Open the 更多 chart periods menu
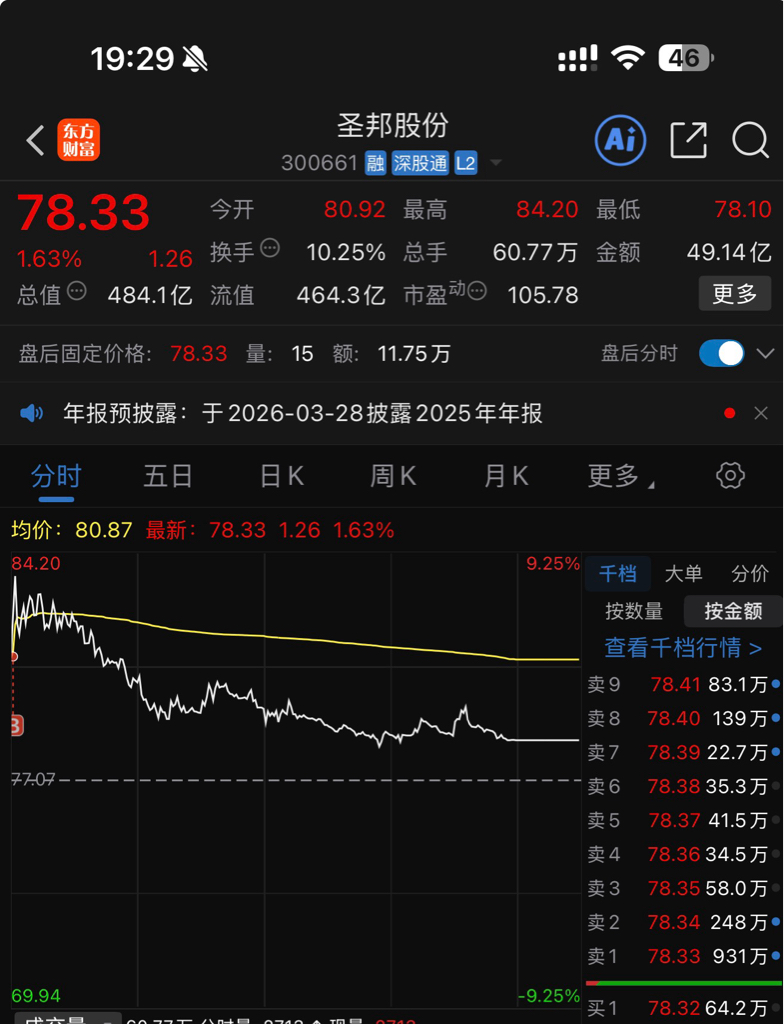The image size is (784, 1024). [x=619, y=476]
